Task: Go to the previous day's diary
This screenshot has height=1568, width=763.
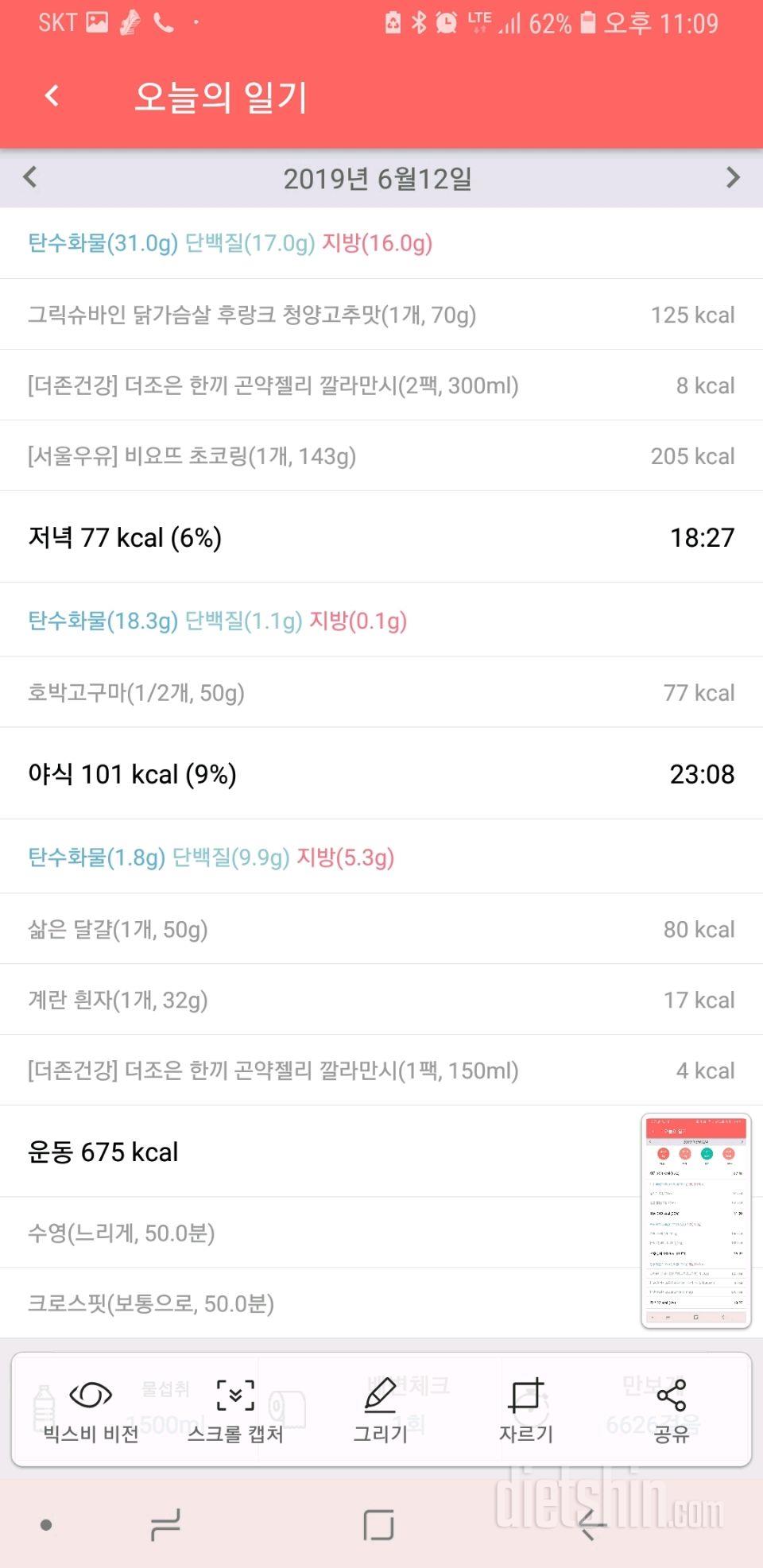Action: 30,176
